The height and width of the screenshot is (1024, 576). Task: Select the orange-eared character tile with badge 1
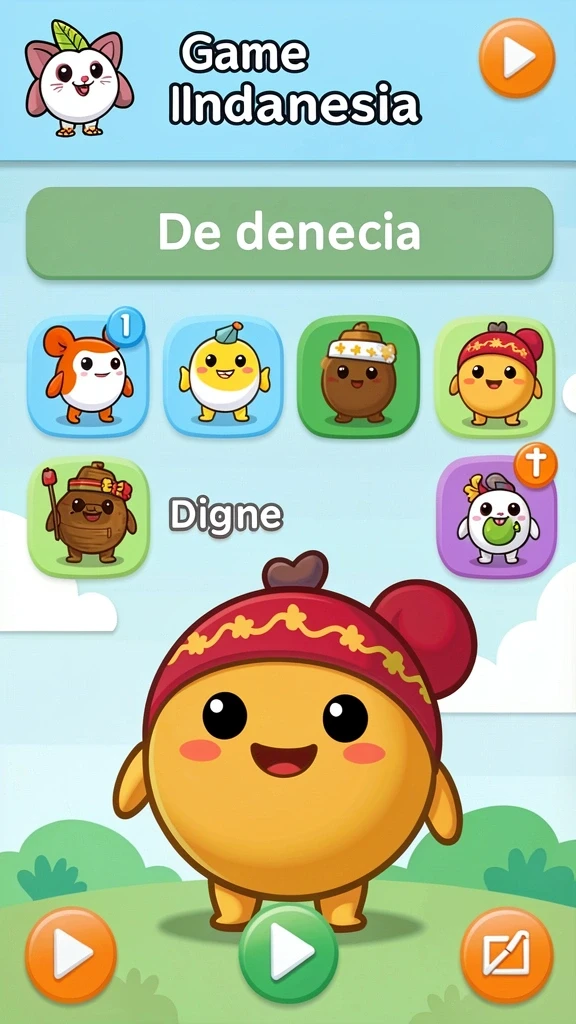(x=88, y=377)
